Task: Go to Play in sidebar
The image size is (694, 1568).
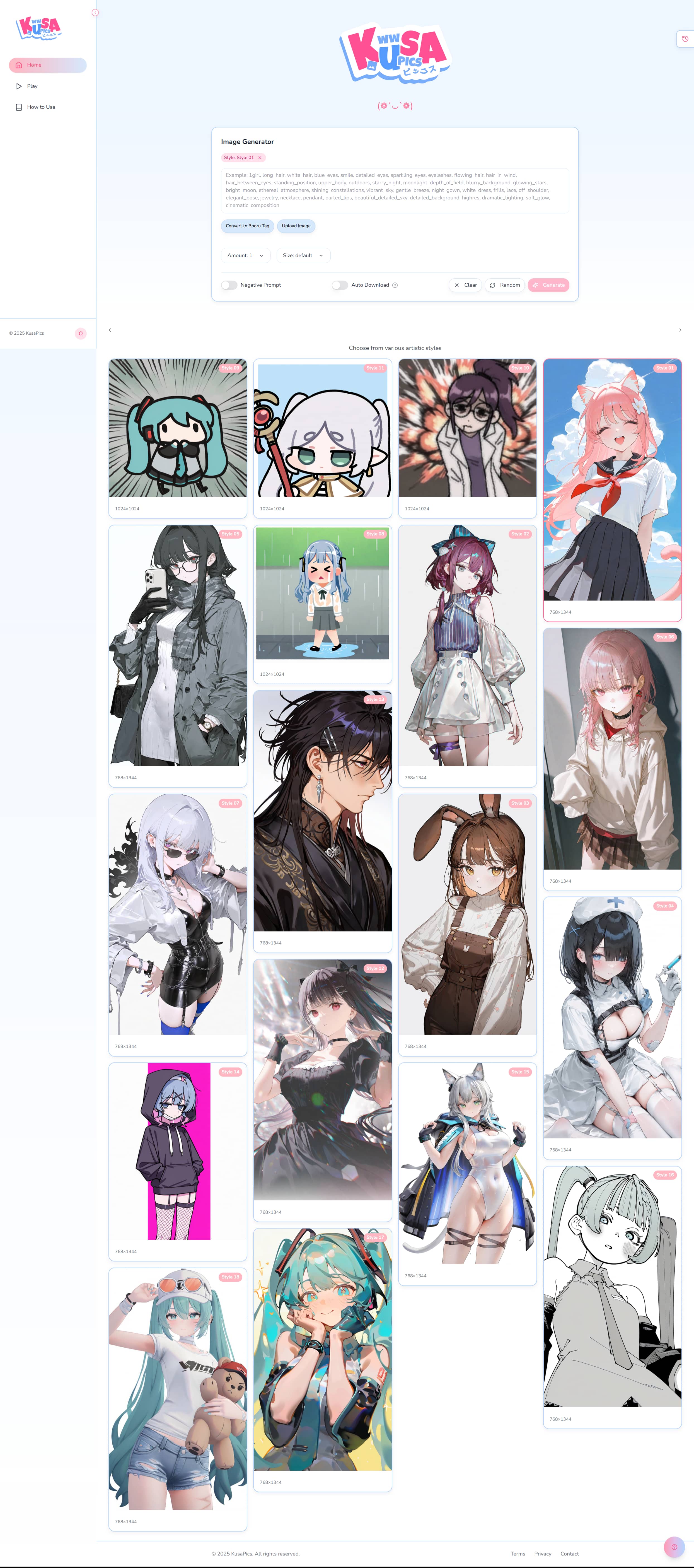Action: click(32, 86)
